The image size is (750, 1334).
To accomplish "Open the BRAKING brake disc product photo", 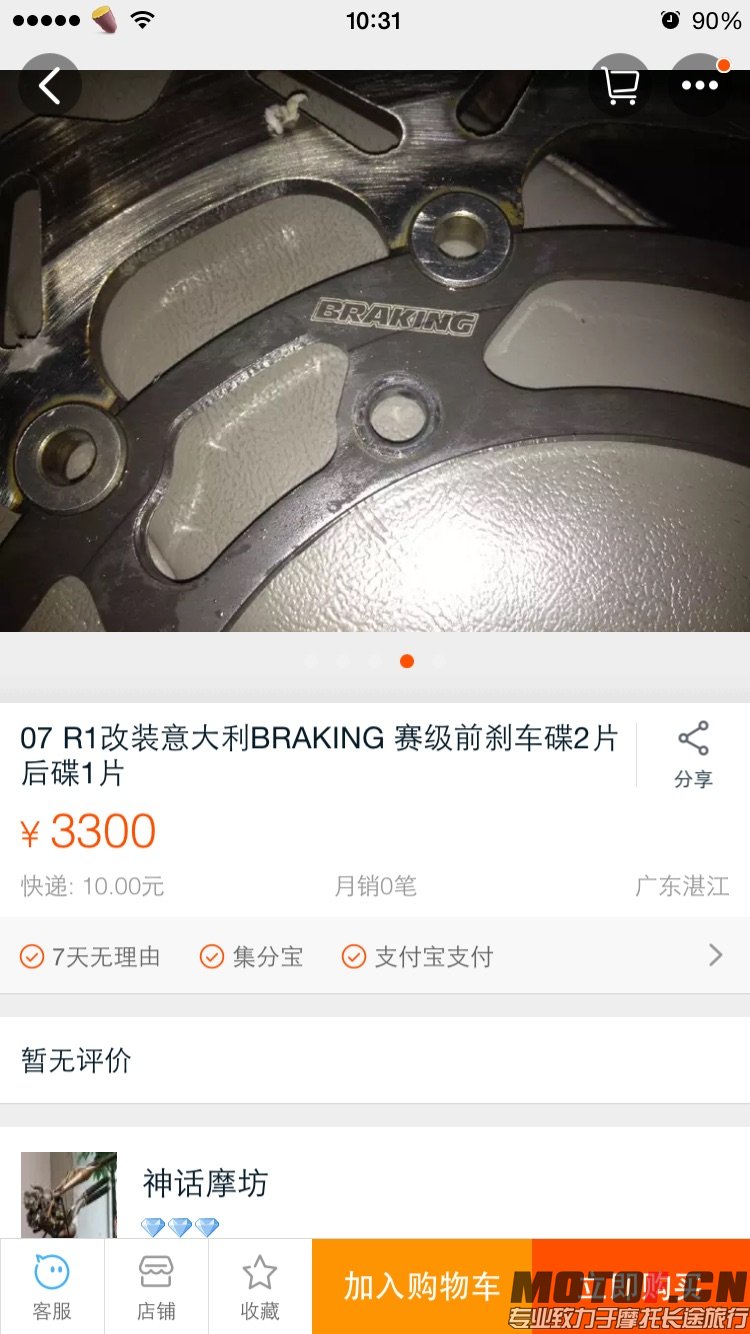I will 374,350.
